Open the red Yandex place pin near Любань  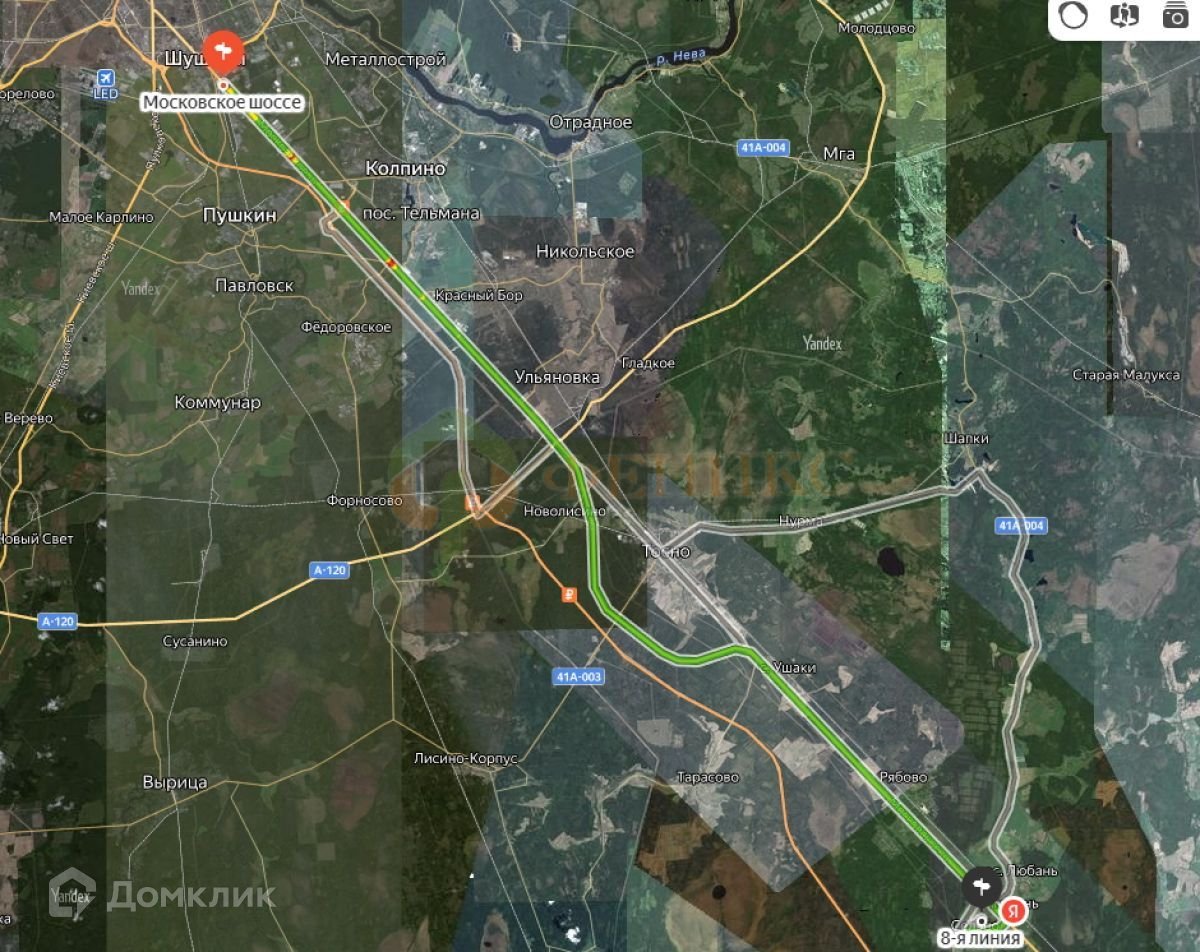coord(1015,912)
